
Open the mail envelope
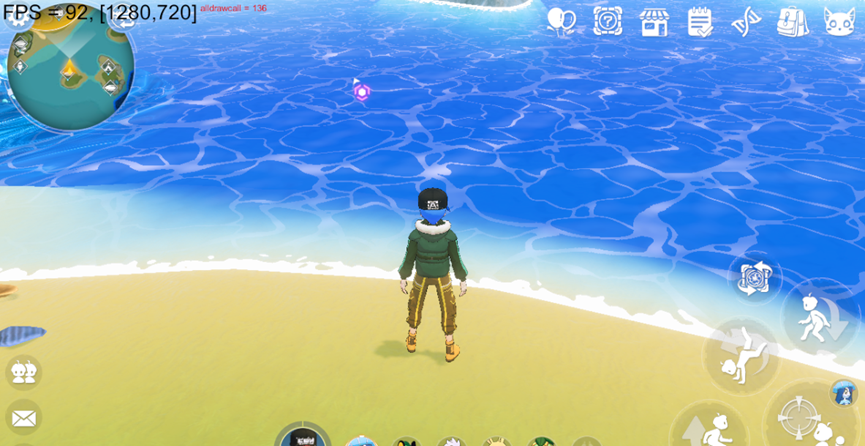pos(23,417)
